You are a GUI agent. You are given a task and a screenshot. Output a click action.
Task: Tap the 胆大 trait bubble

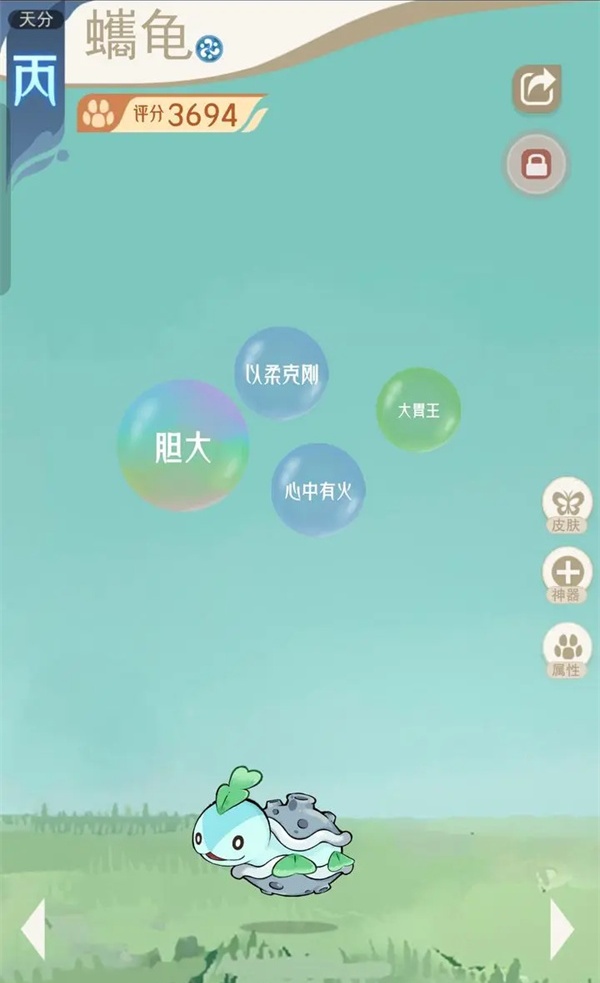click(x=183, y=446)
